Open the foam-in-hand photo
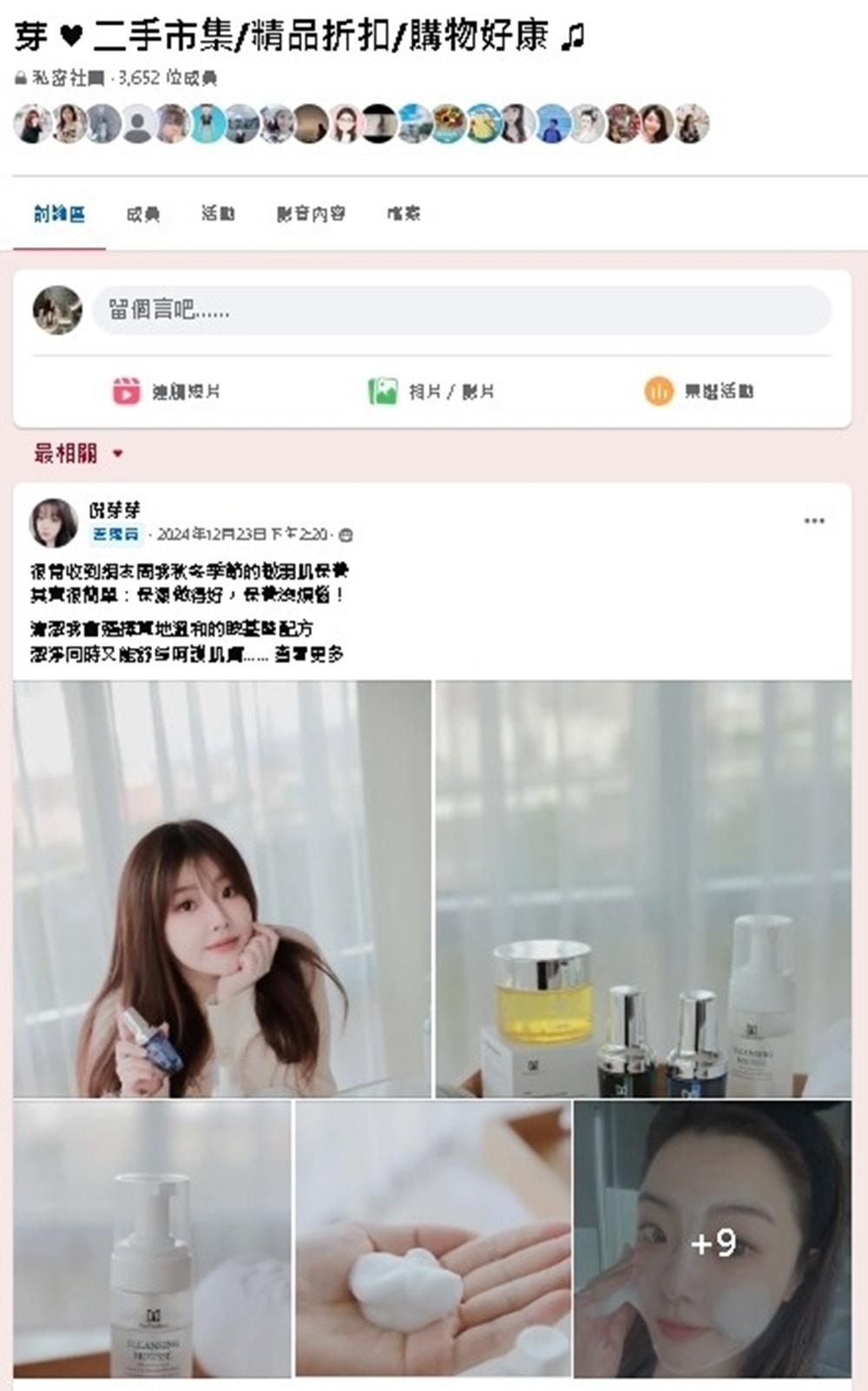868x1391 pixels. click(432, 1238)
